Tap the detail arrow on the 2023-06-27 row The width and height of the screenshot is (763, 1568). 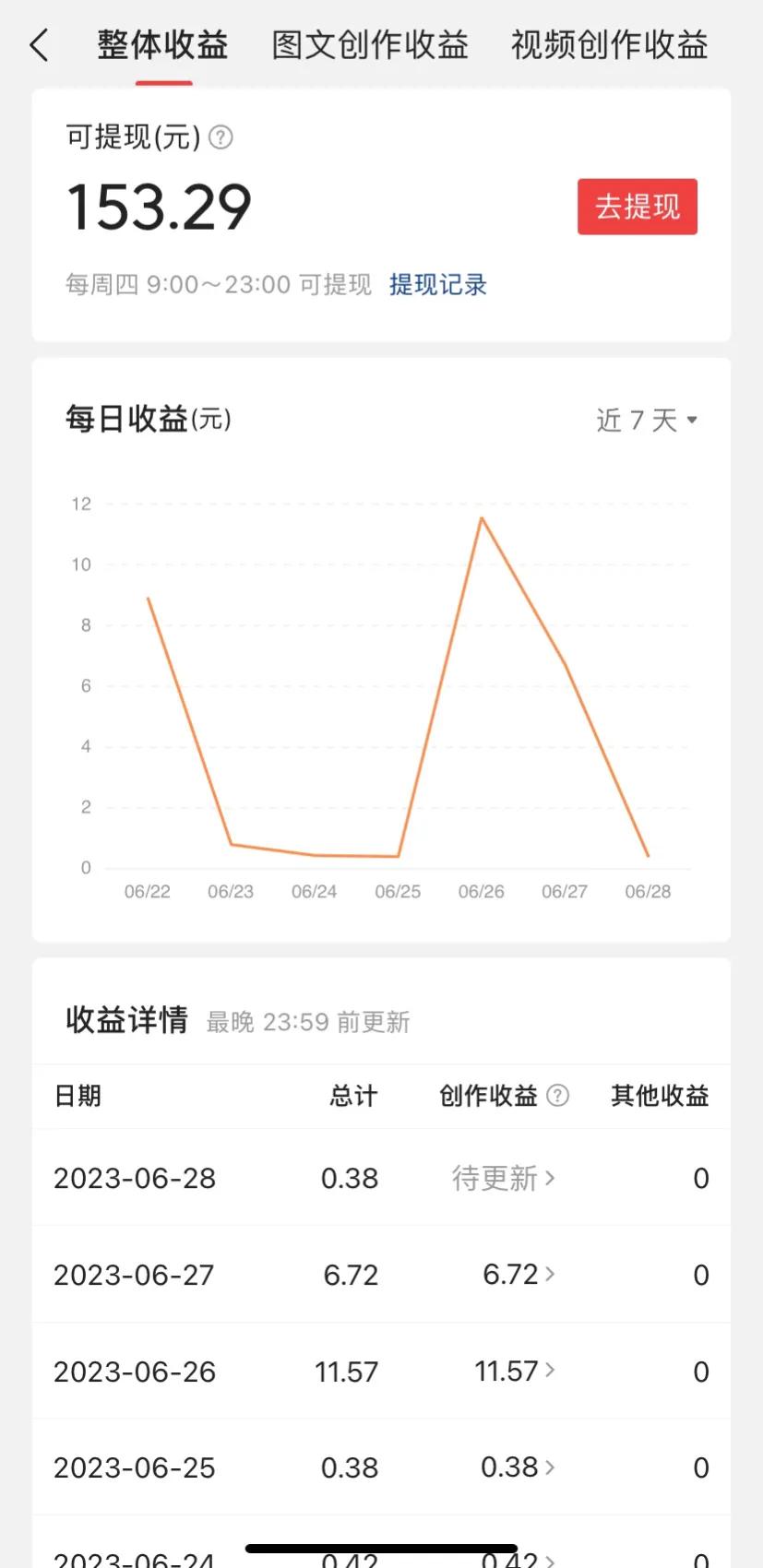click(551, 1275)
